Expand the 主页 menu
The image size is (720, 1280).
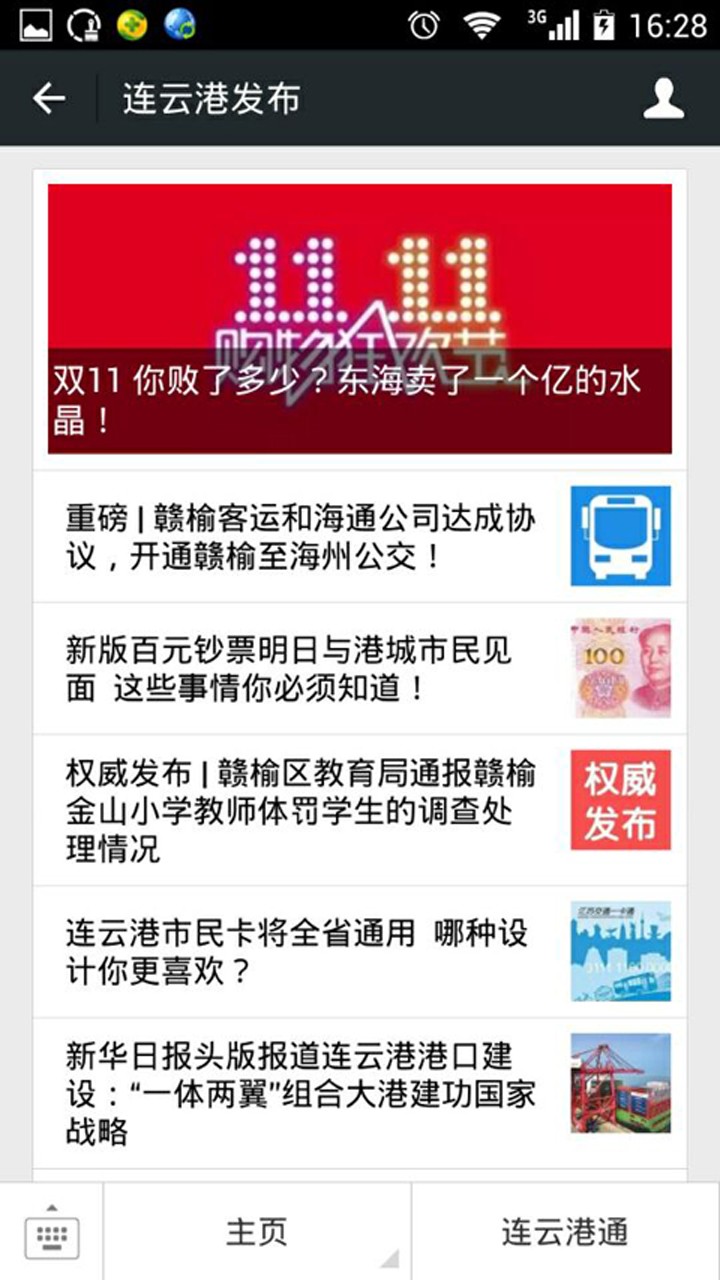(x=256, y=1232)
